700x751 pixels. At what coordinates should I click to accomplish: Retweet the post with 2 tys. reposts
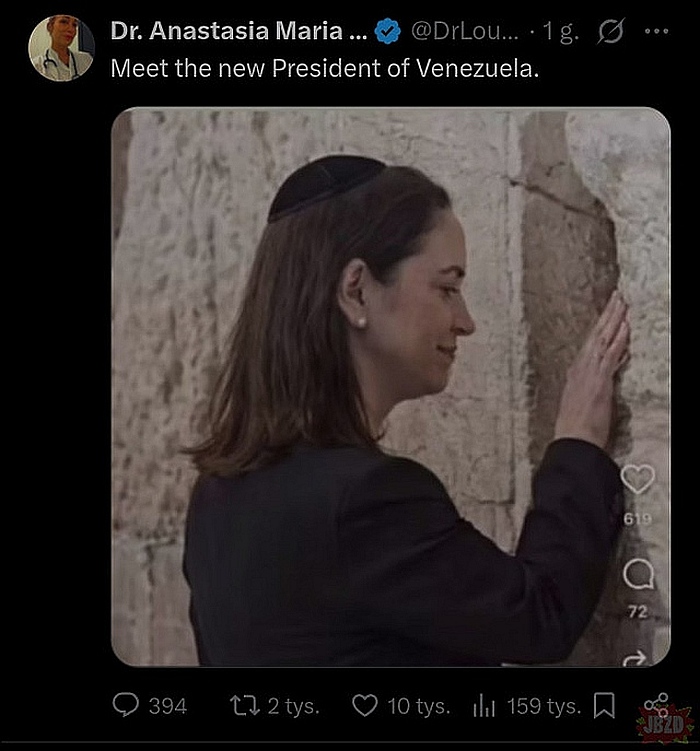coord(244,706)
